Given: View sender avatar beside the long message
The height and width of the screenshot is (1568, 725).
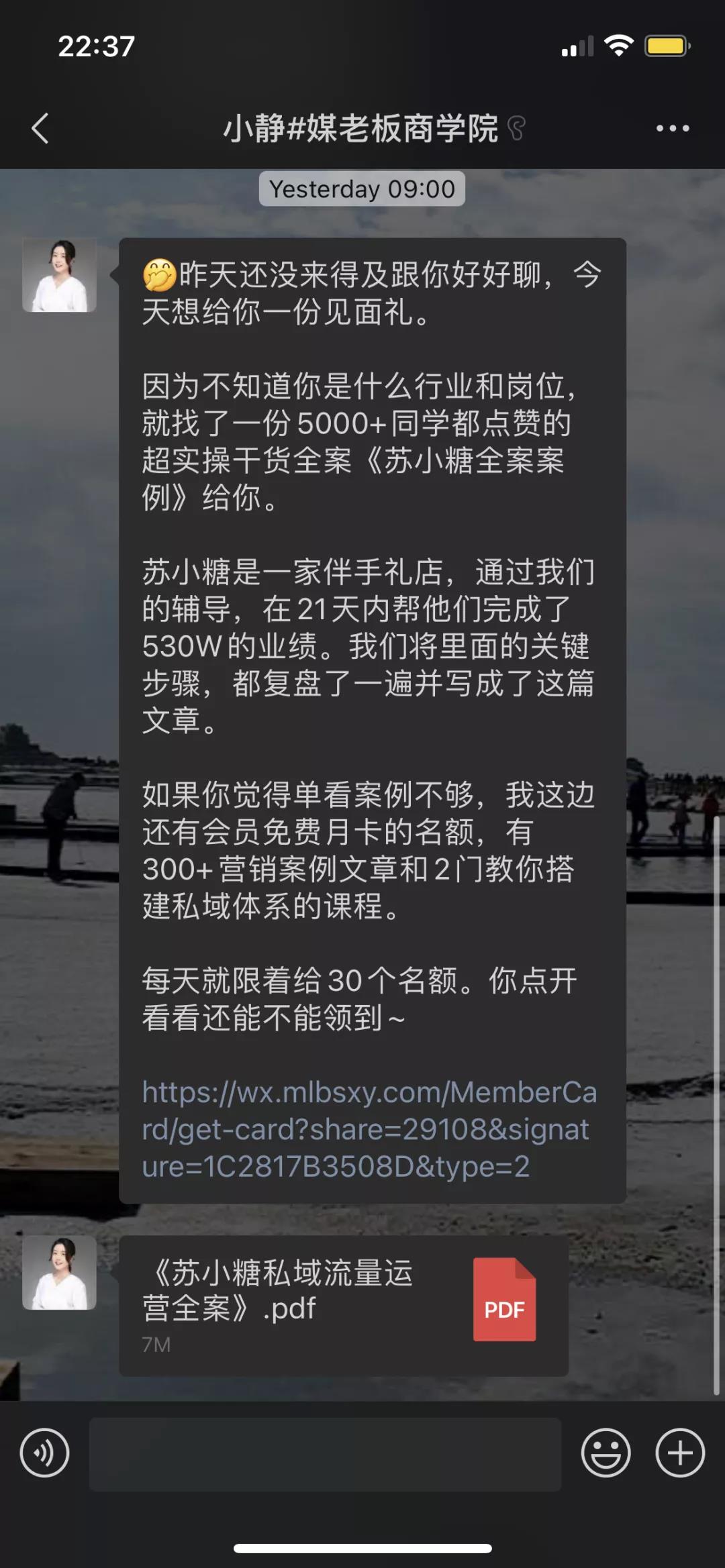Looking at the screenshot, I should pyautogui.click(x=59, y=275).
